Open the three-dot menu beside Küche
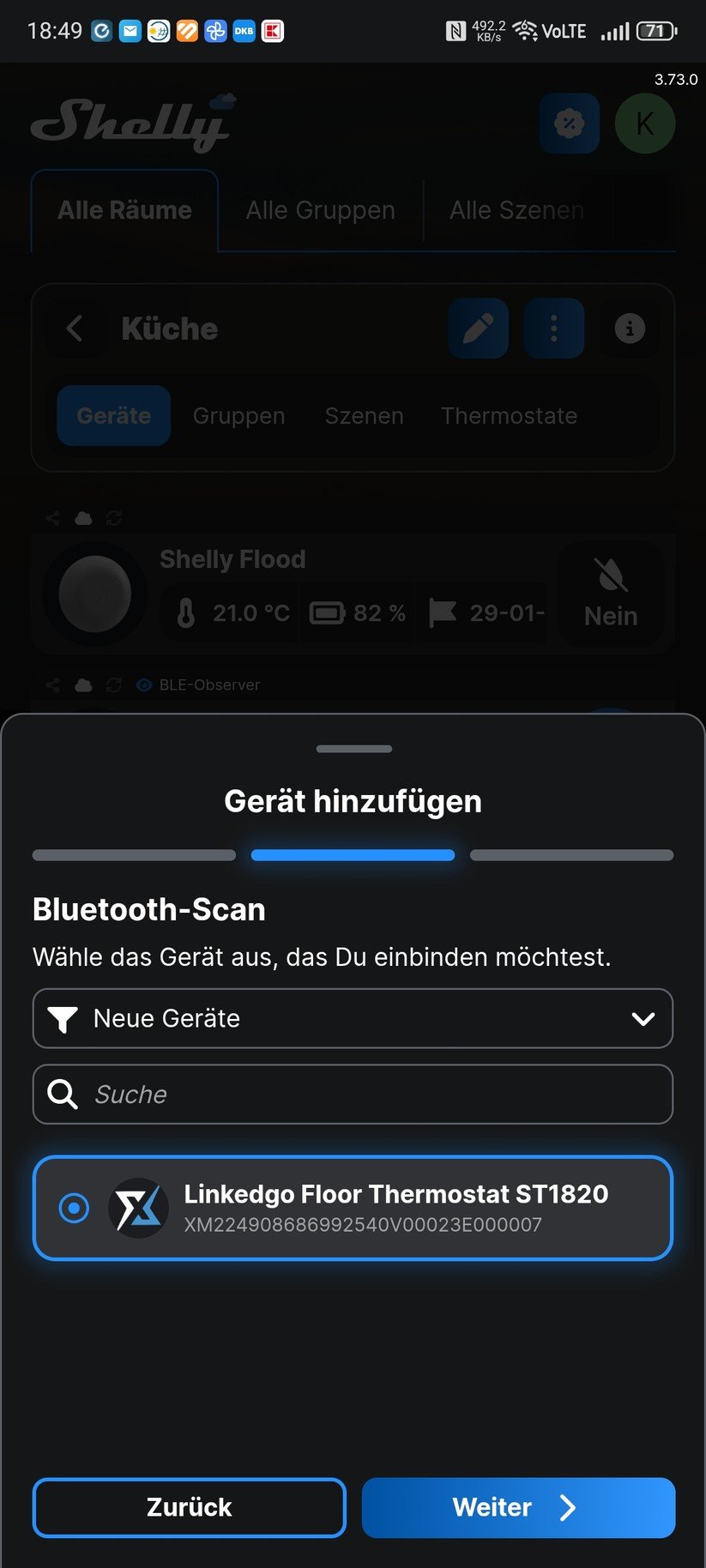The height and width of the screenshot is (1568, 706). point(553,328)
